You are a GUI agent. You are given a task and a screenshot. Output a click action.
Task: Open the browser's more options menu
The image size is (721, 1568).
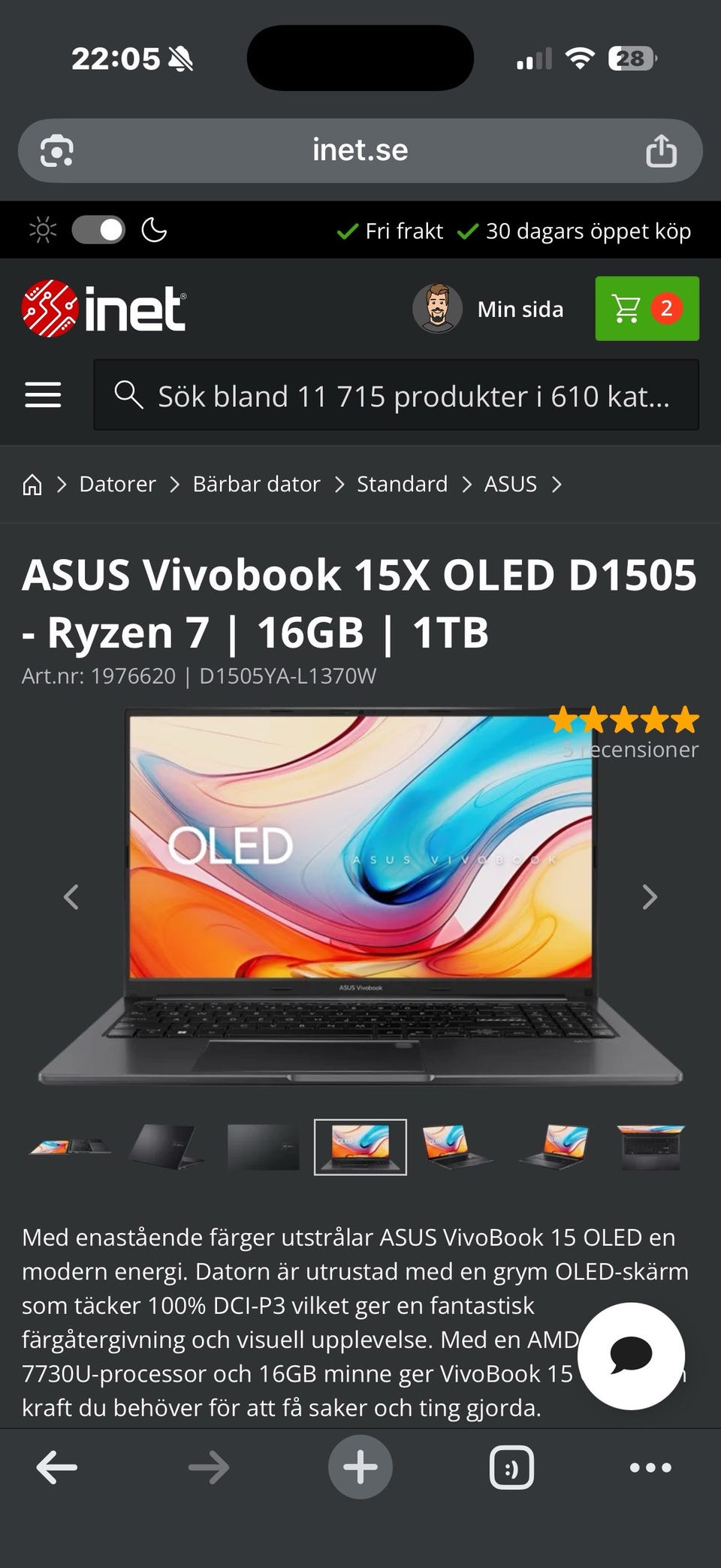point(650,1467)
